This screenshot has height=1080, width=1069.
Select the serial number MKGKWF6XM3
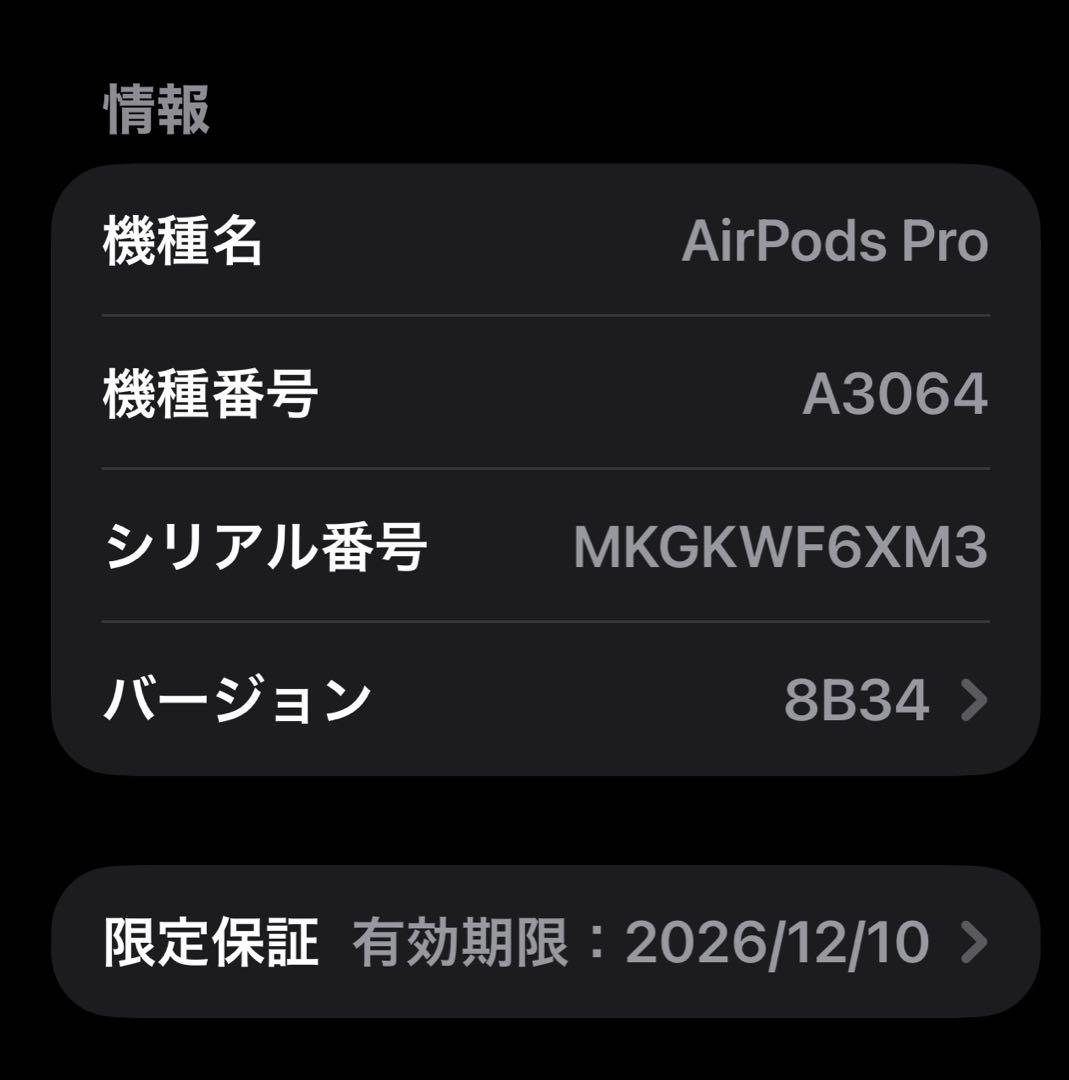[x=781, y=545]
